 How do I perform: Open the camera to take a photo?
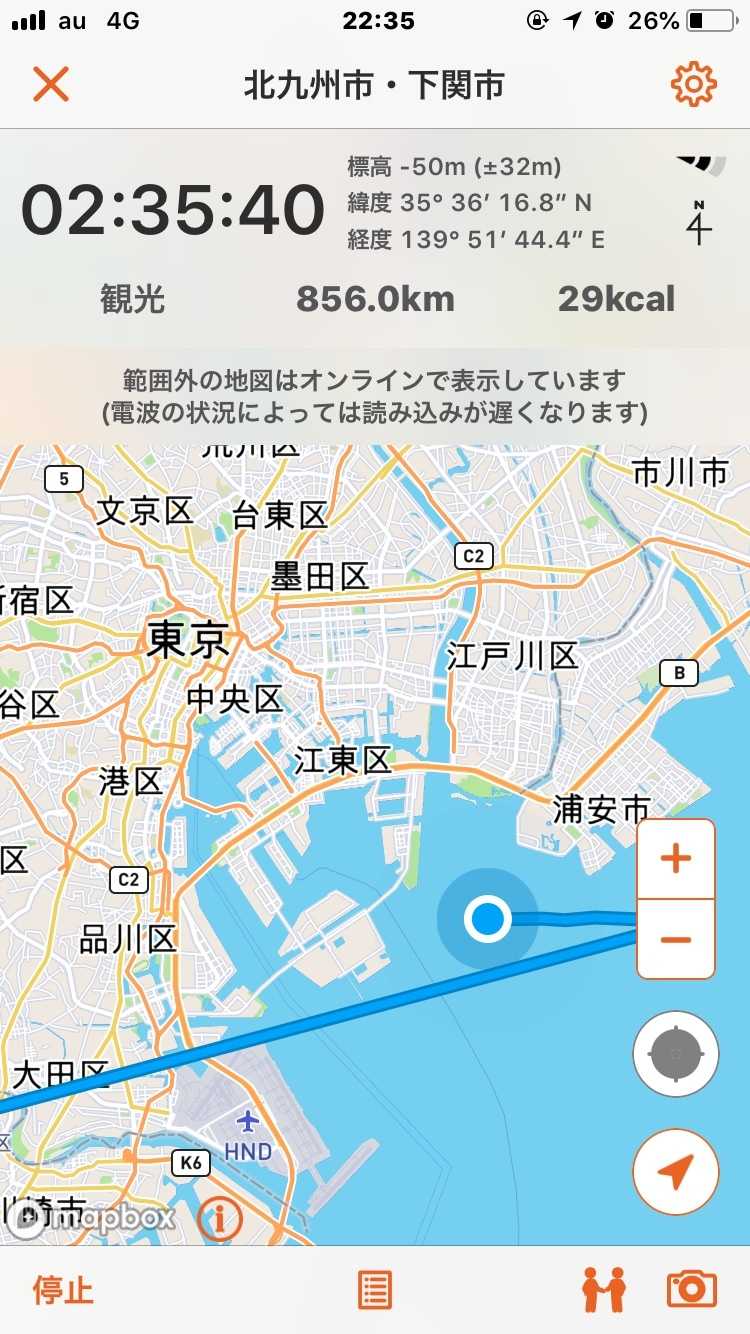[692, 1289]
